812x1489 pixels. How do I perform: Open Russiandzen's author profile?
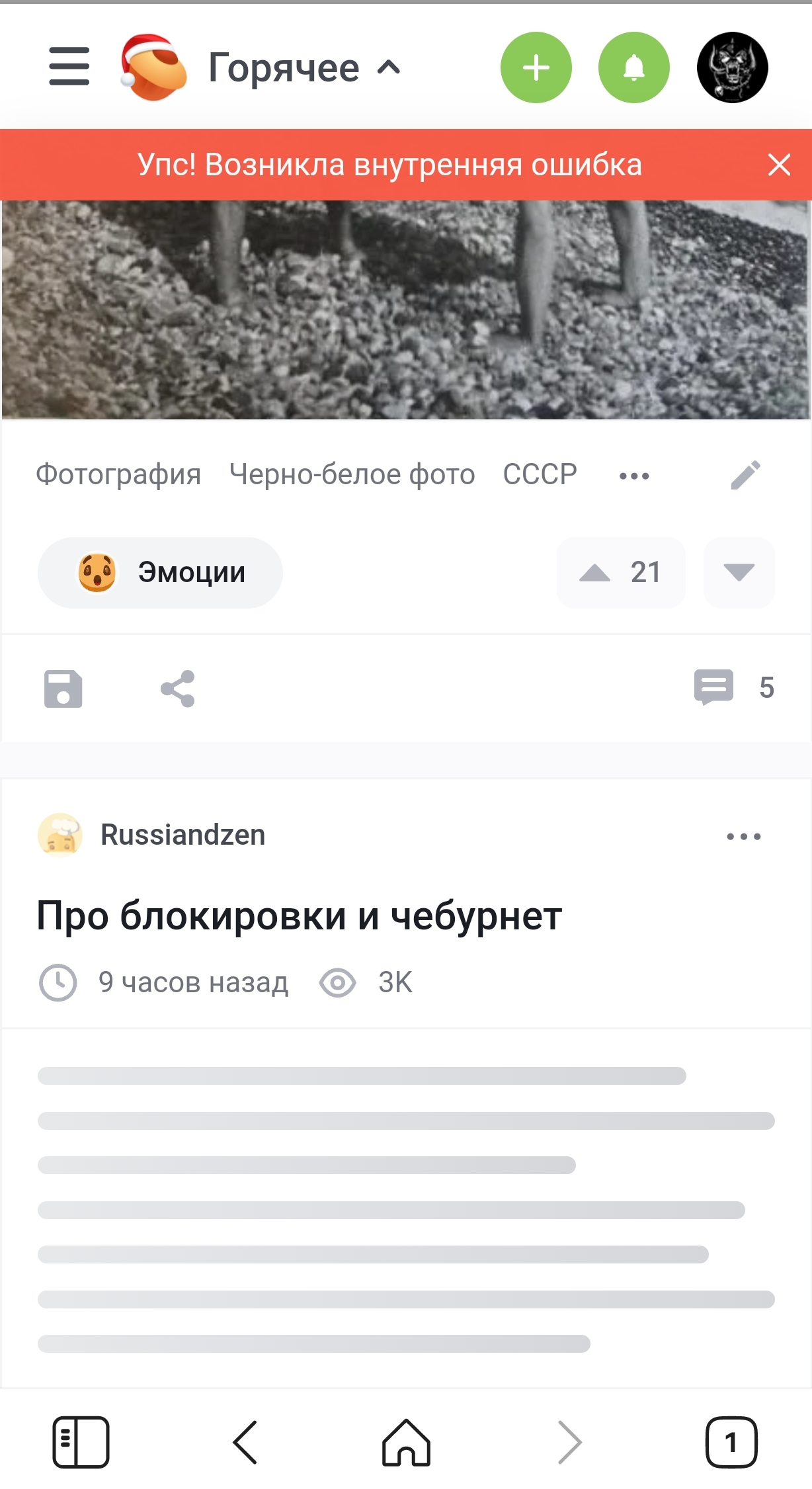183,835
